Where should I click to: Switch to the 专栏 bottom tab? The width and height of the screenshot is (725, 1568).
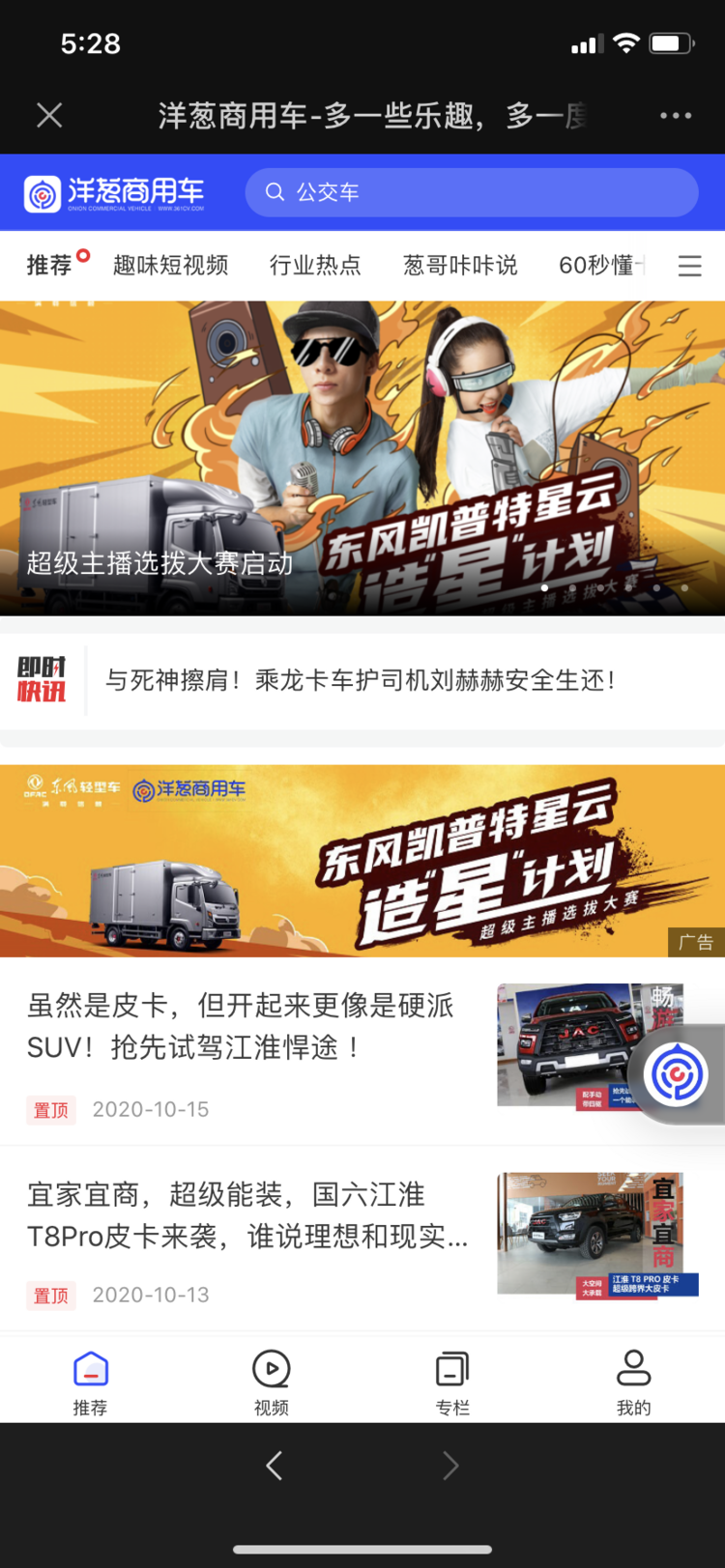pyautogui.click(x=452, y=1383)
